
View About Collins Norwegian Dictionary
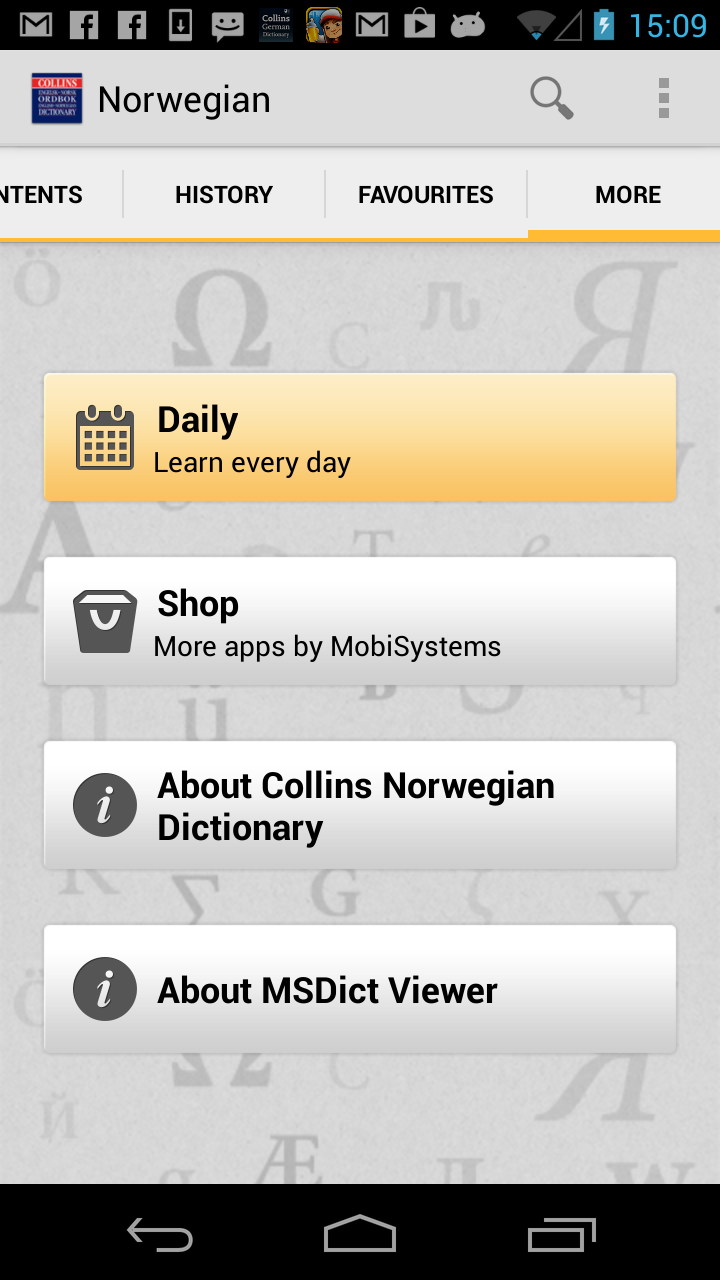pos(360,804)
